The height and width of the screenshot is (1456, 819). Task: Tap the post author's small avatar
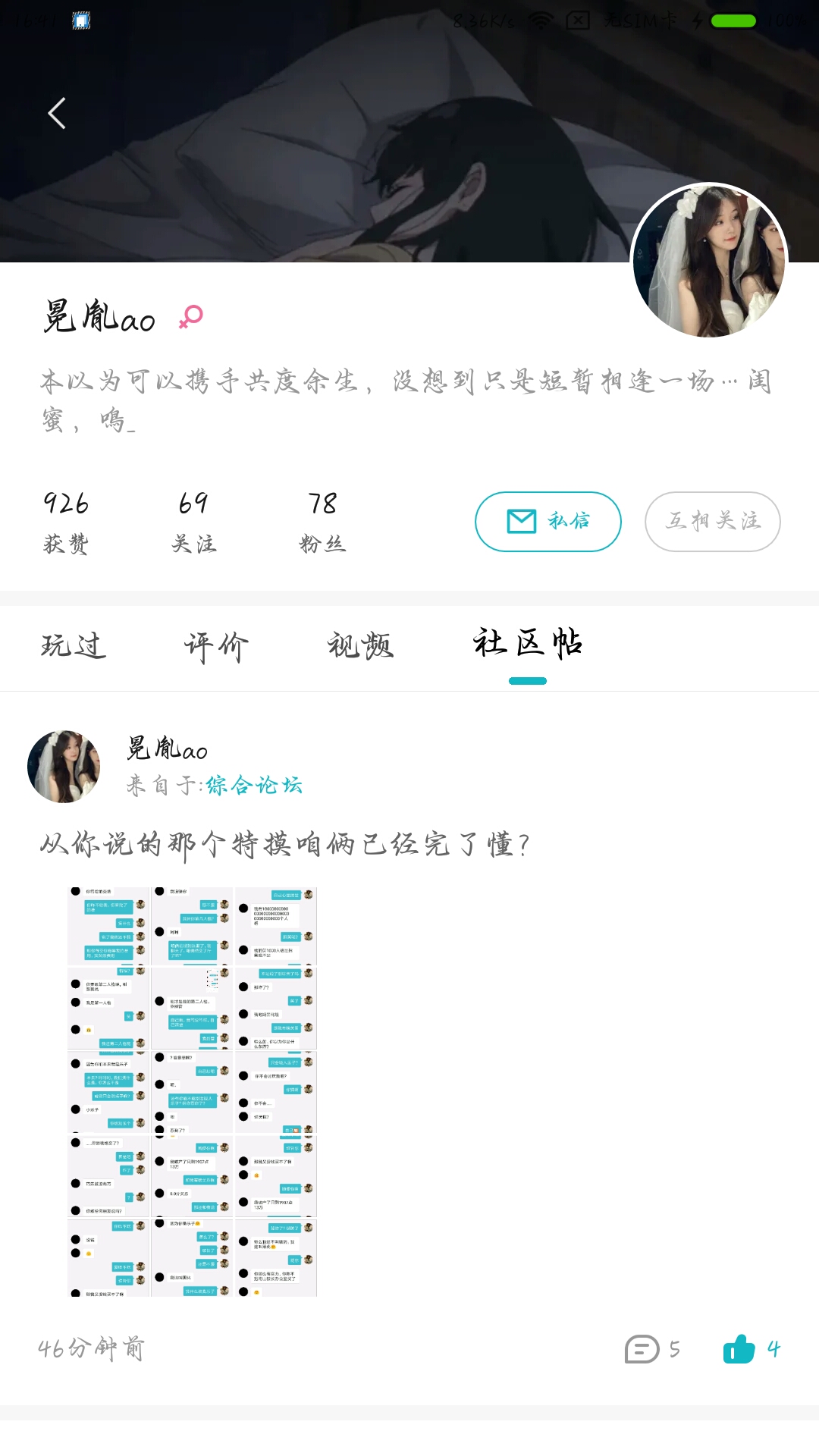tap(64, 767)
